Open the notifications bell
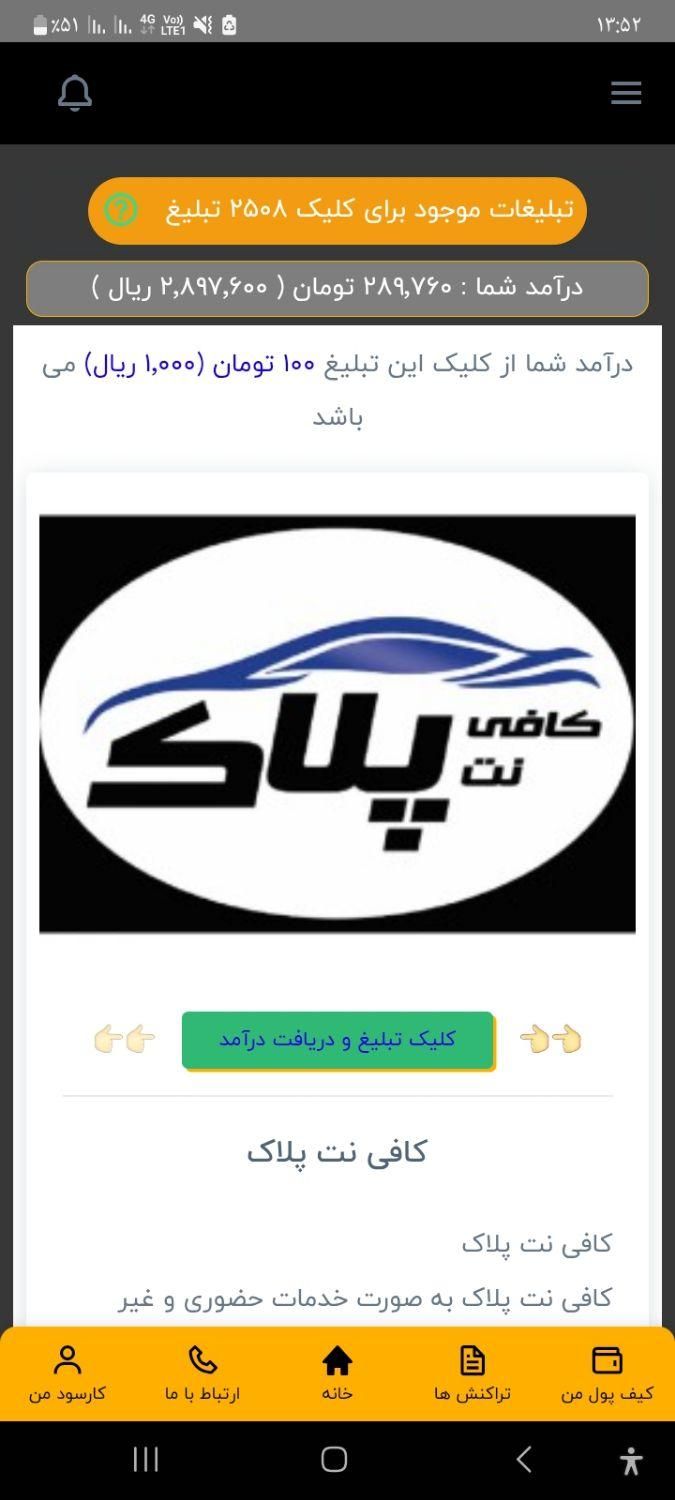 75,93
